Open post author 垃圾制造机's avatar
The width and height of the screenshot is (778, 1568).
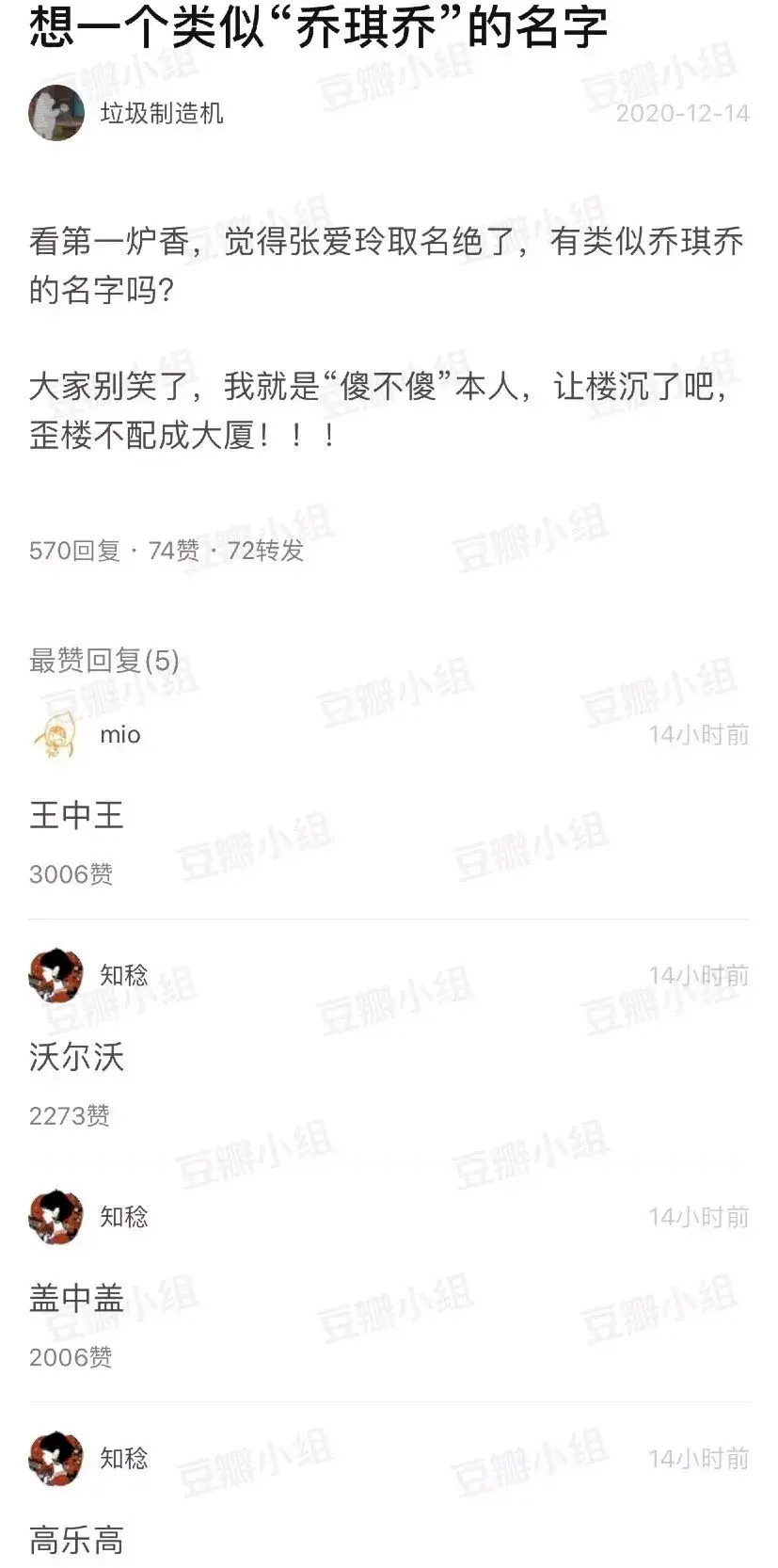click(x=56, y=113)
